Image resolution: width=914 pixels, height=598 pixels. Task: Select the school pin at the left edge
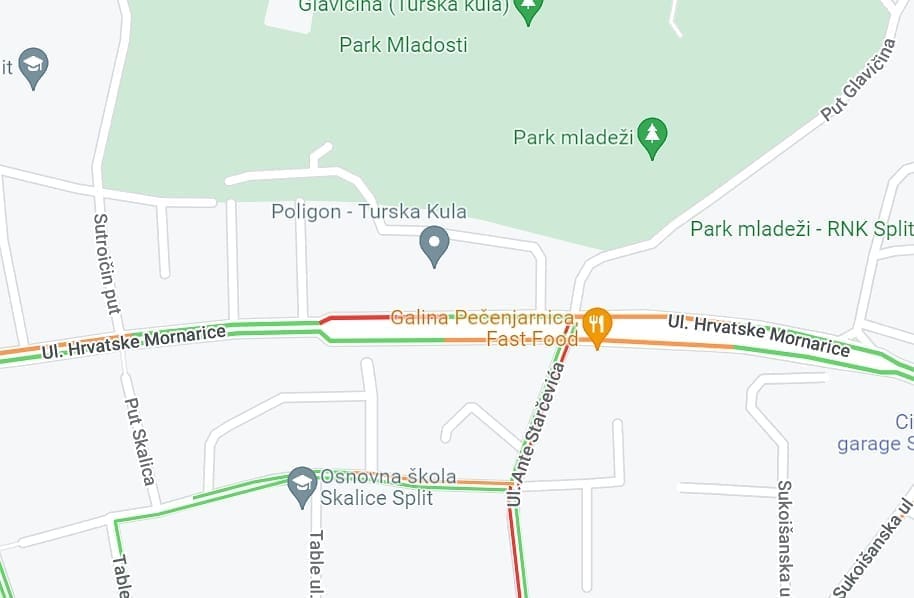tap(33, 66)
